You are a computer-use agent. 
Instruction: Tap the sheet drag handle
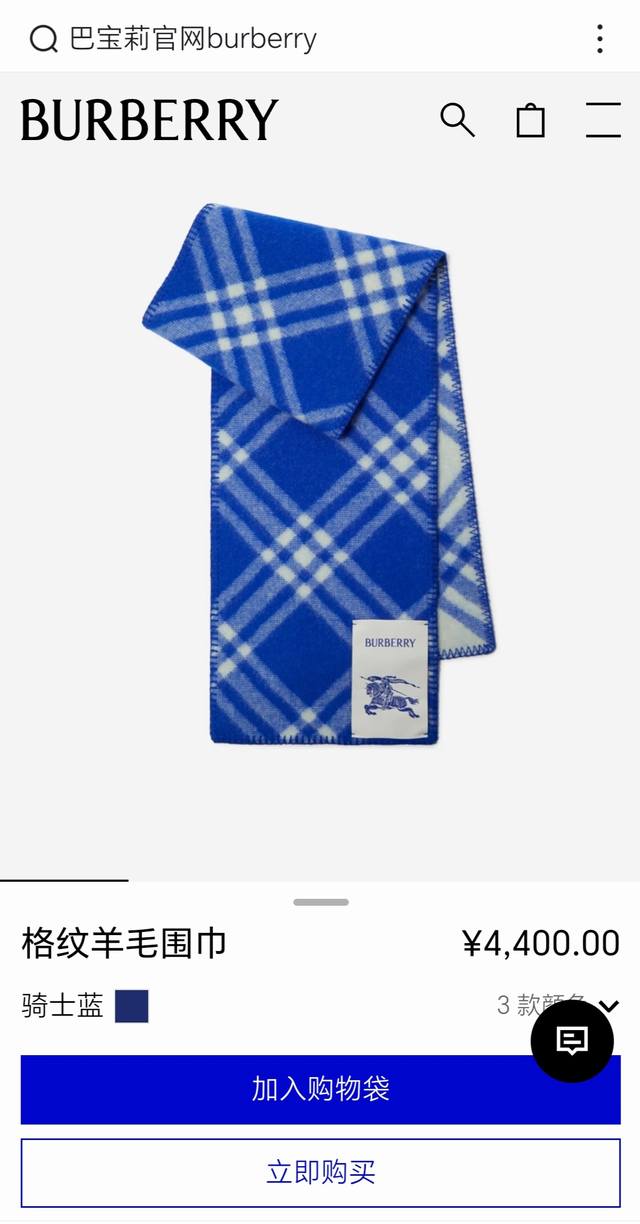coord(320,902)
